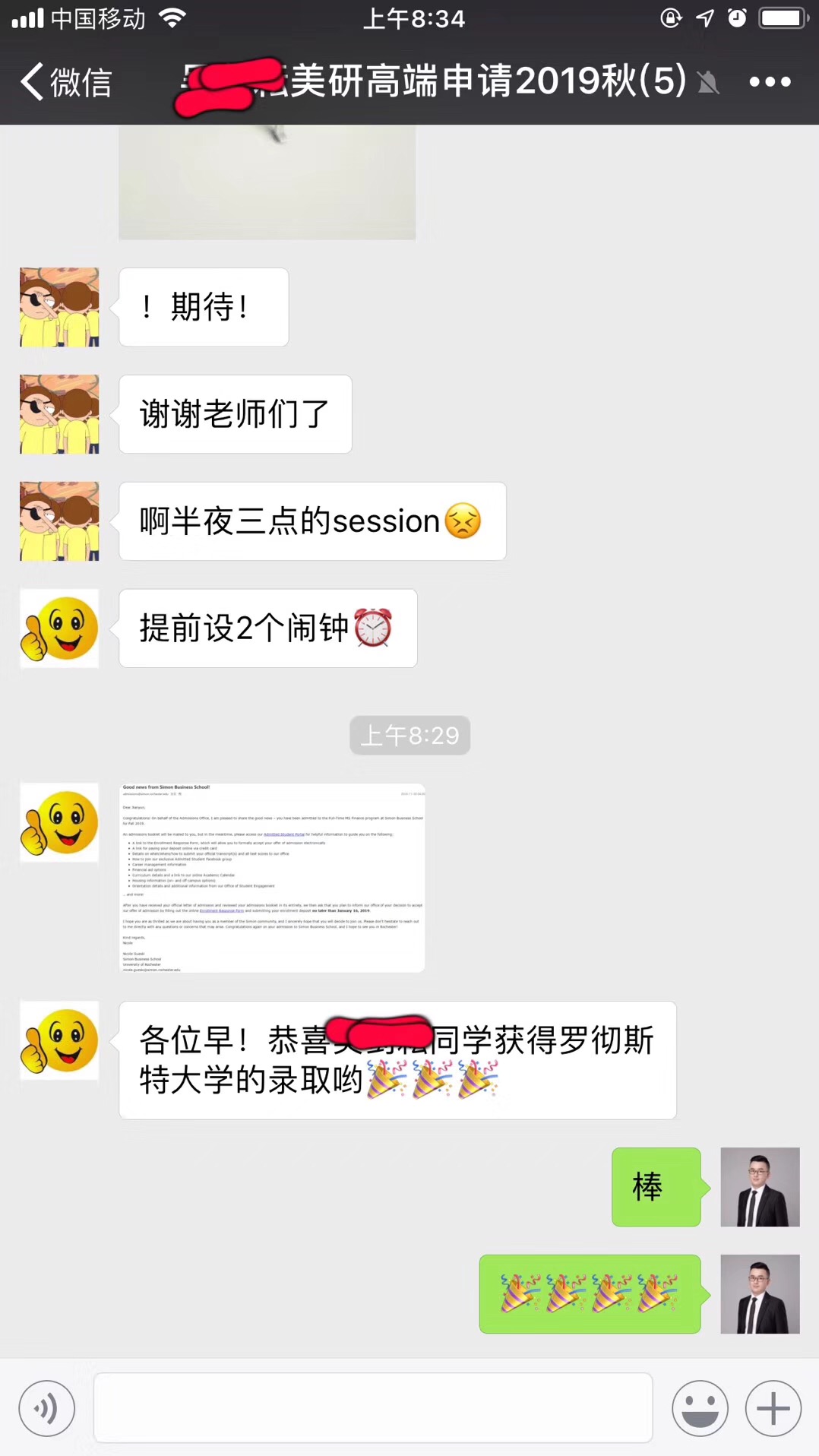
Task: Open the emoji sticker panel
Action: [x=700, y=1408]
